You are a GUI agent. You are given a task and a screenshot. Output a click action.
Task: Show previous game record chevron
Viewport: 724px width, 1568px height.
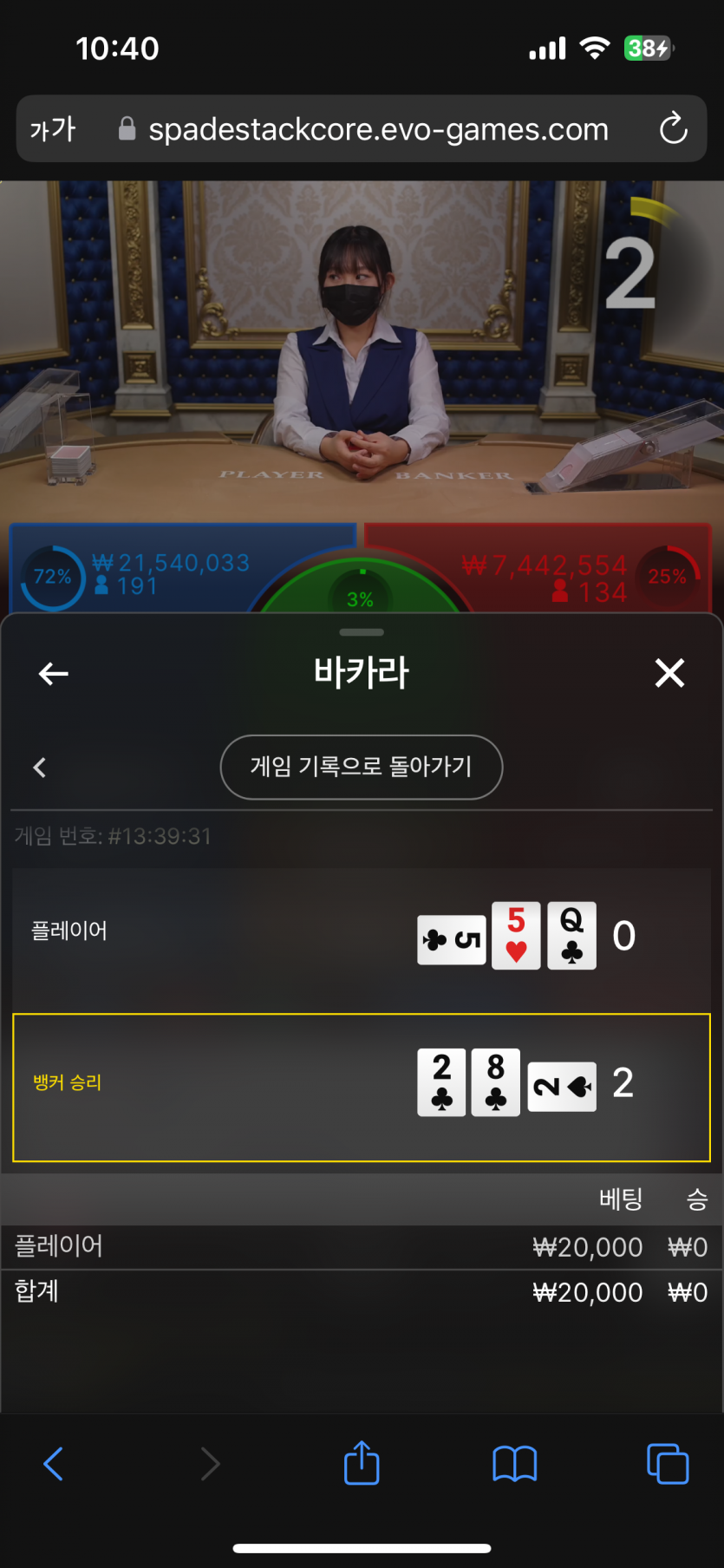point(40,768)
